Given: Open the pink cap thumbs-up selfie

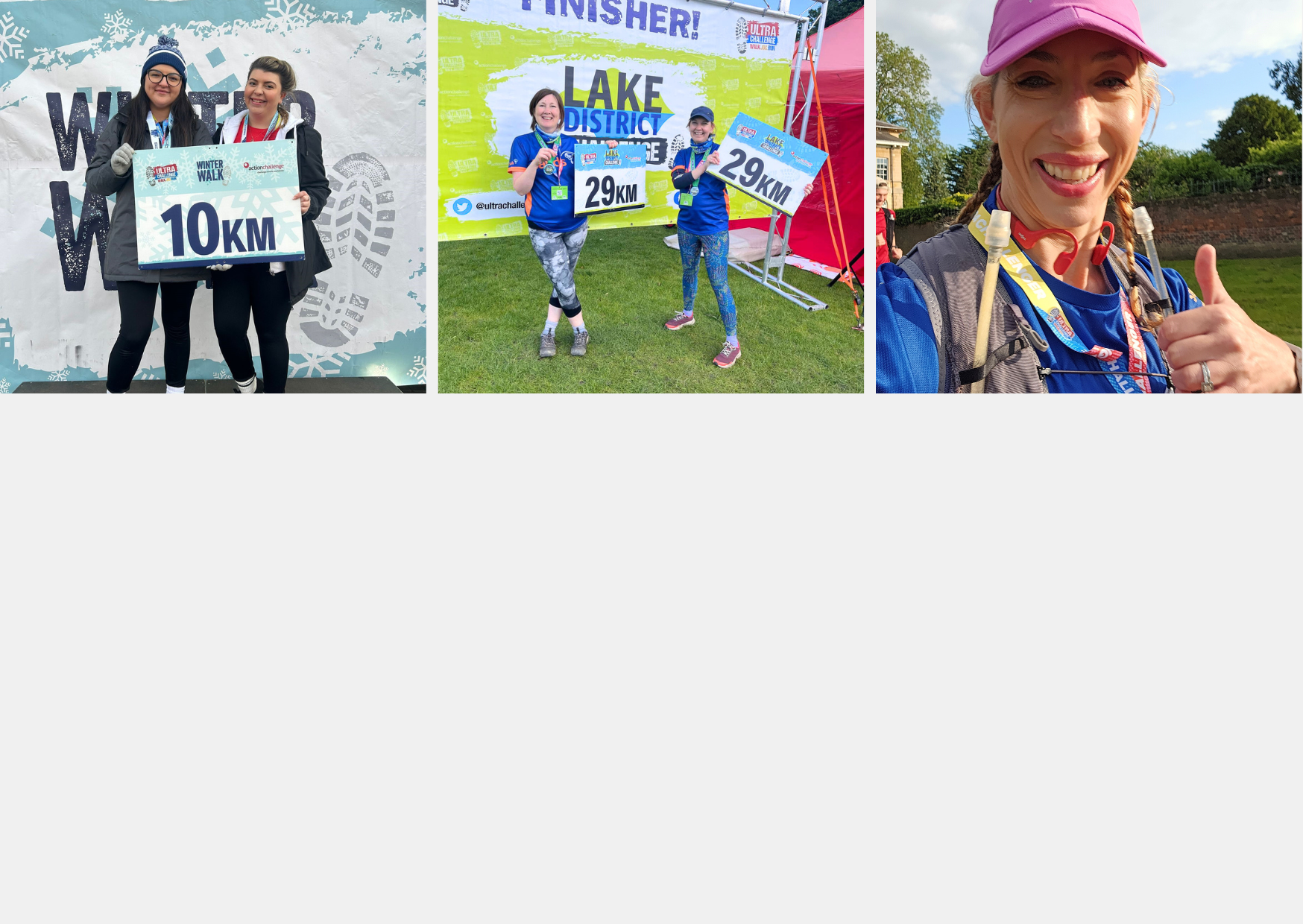Looking at the screenshot, I should click(1088, 197).
